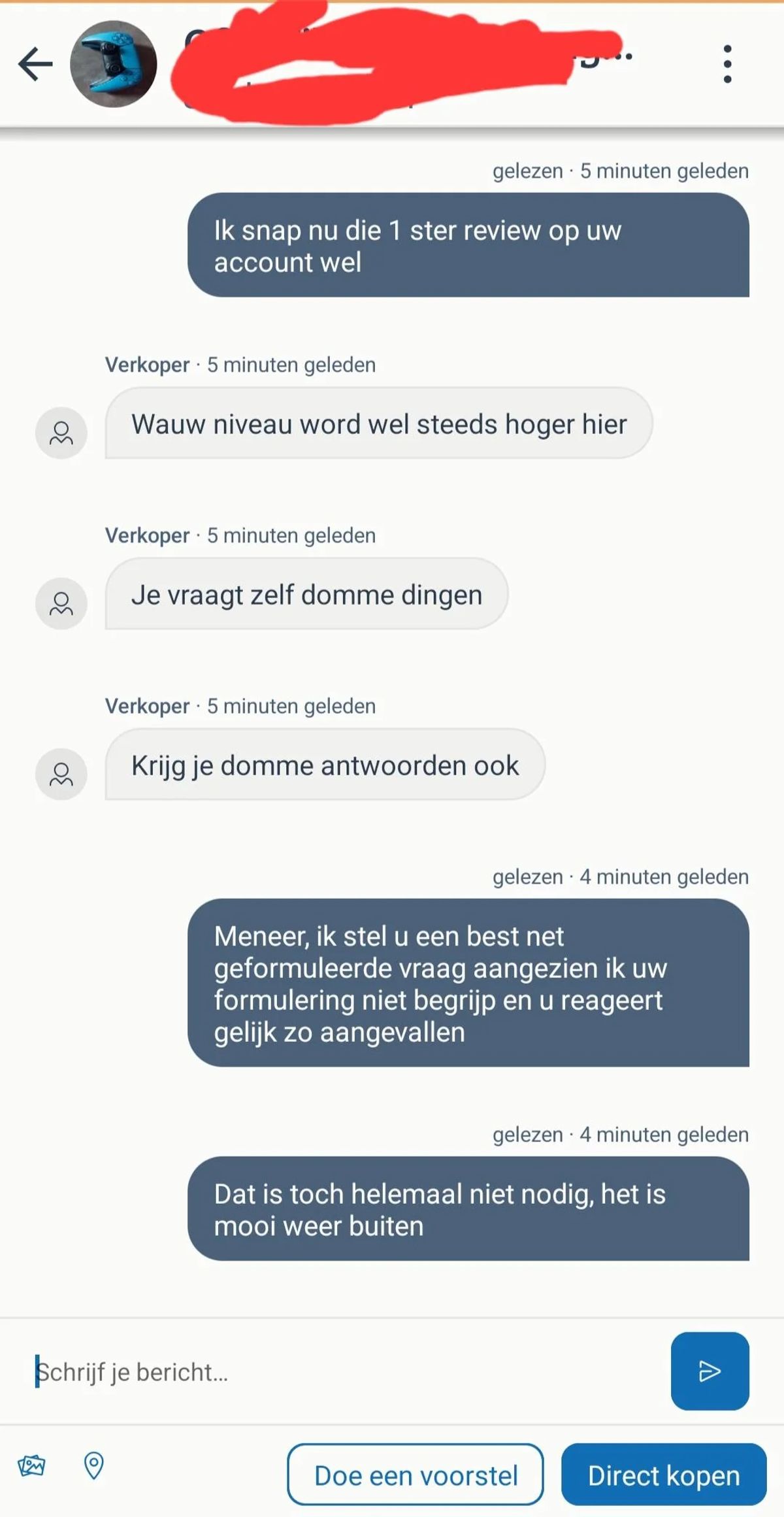Image resolution: width=784 pixels, height=1517 pixels.
Task: Focus the 'Schrijf je bericht' message field
Action: [x=346, y=1372]
